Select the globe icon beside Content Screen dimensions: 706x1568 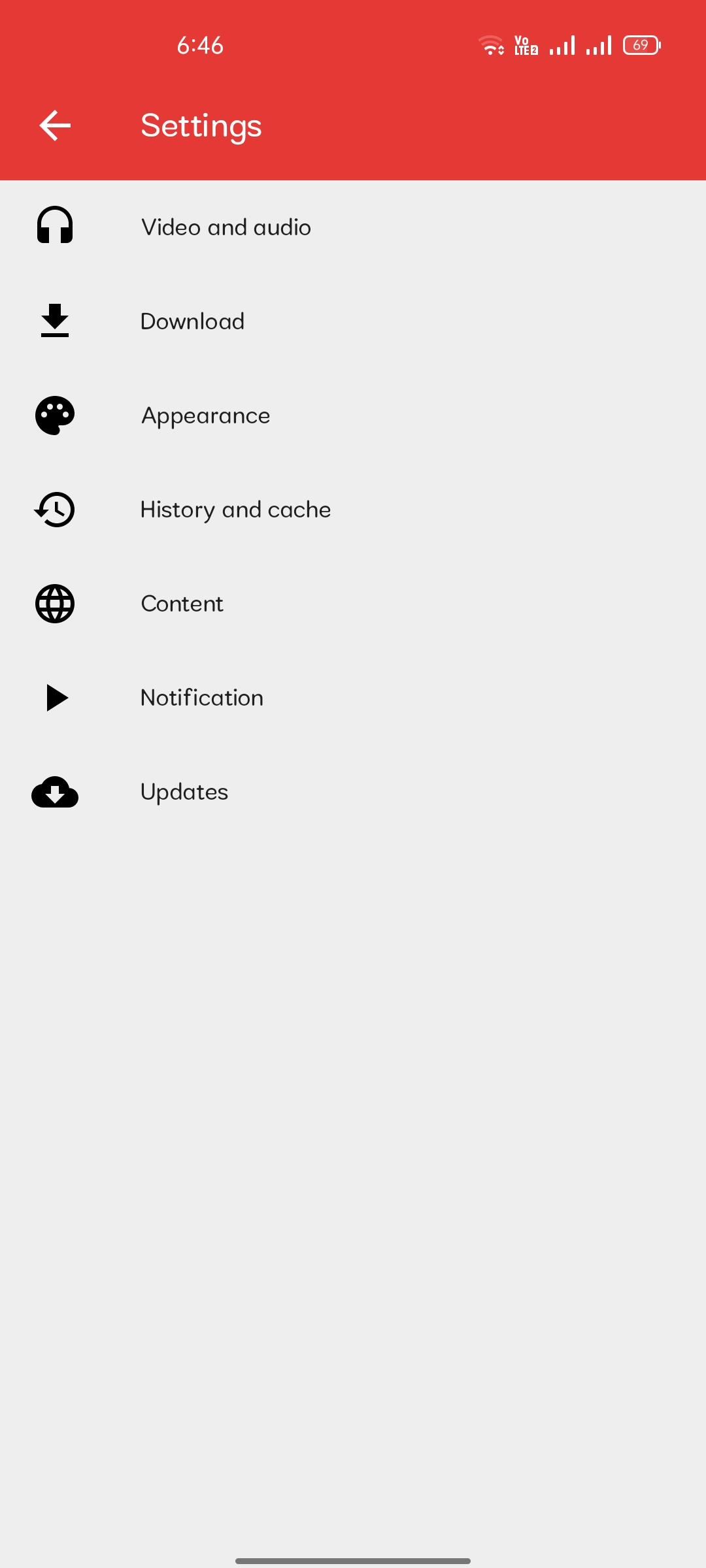pyautogui.click(x=55, y=603)
